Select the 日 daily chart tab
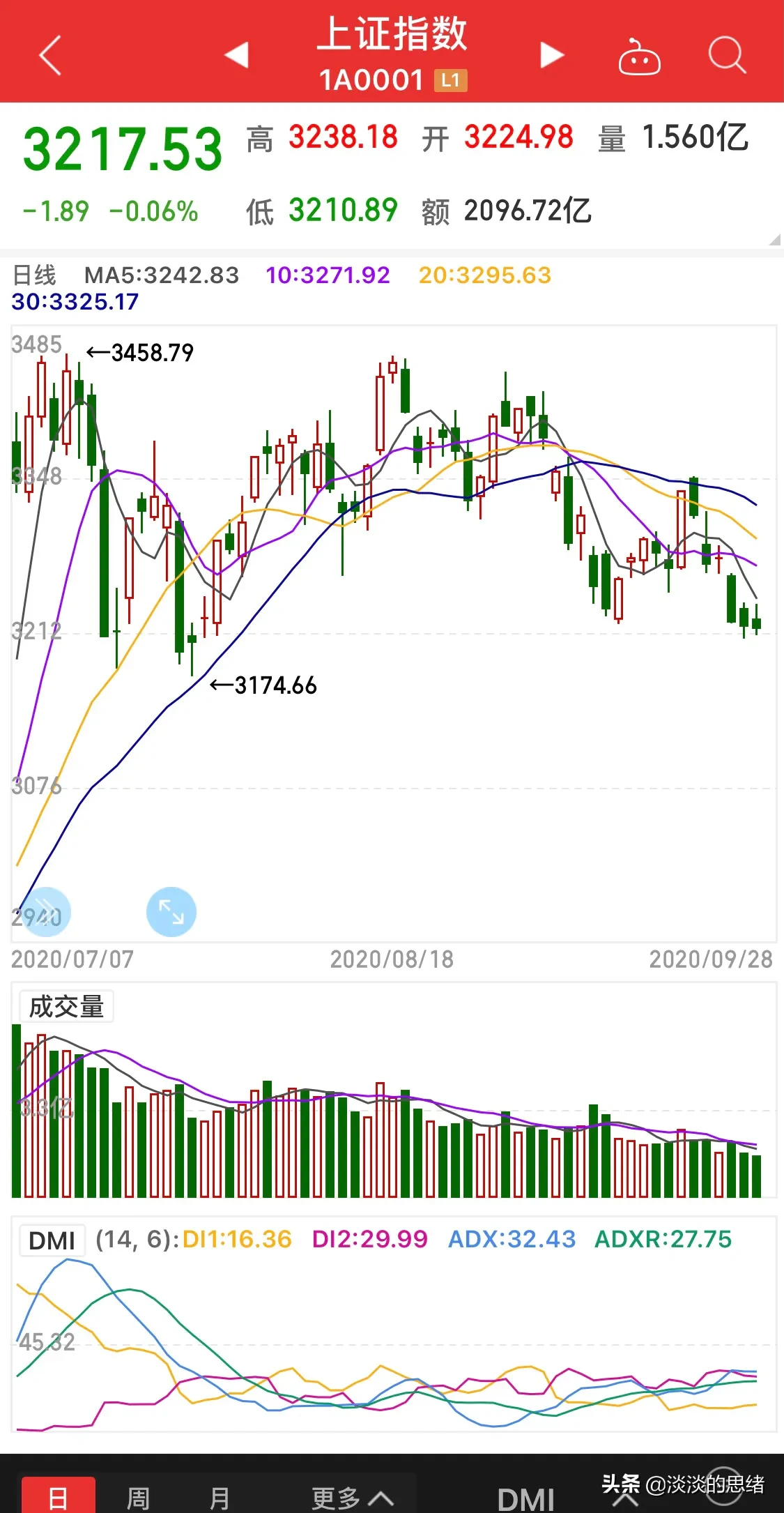This screenshot has height=1513, width=784. point(59,1496)
